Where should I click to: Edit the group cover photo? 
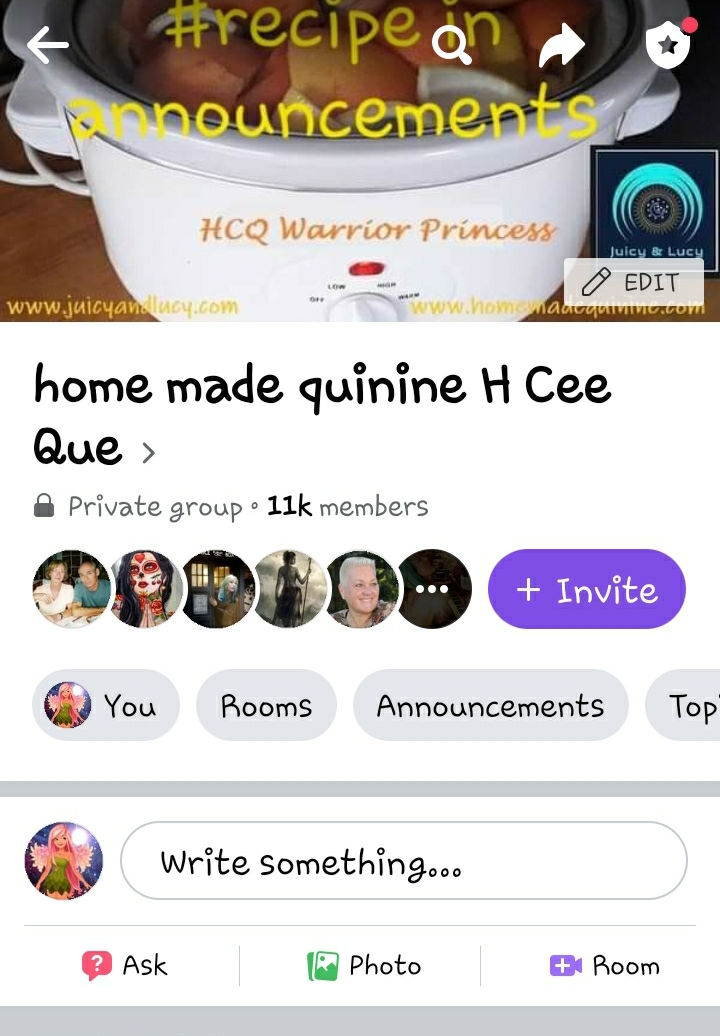634,282
